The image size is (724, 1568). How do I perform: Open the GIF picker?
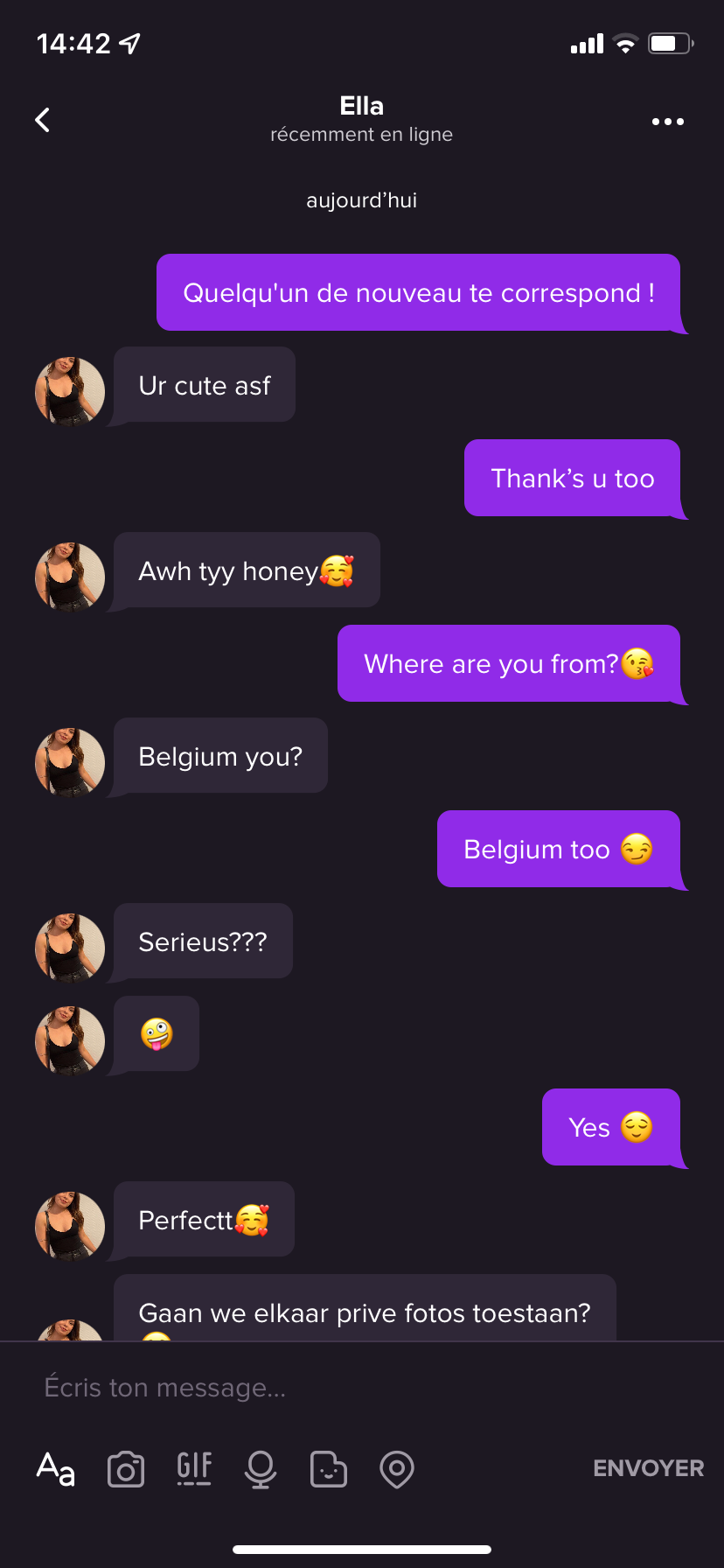(194, 1468)
